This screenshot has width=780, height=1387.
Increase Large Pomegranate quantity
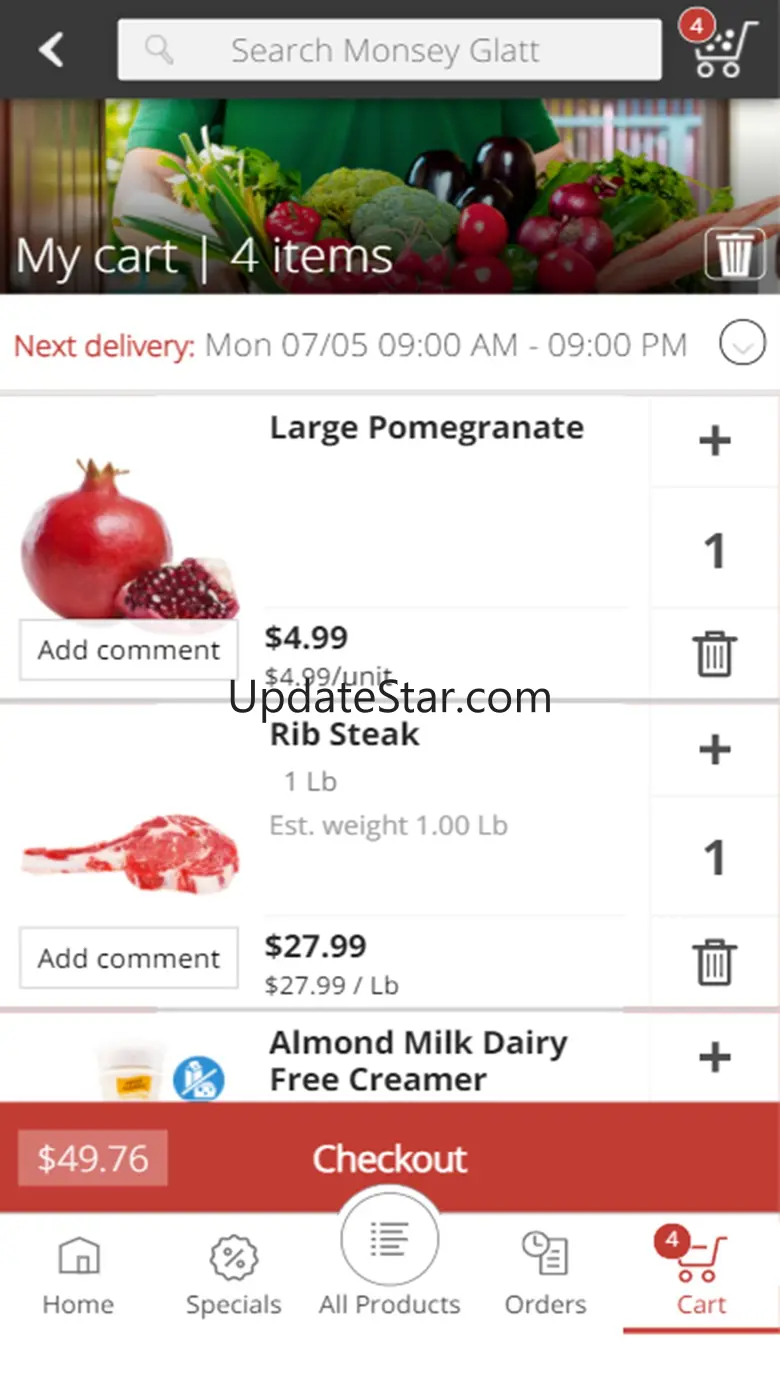pos(714,441)
